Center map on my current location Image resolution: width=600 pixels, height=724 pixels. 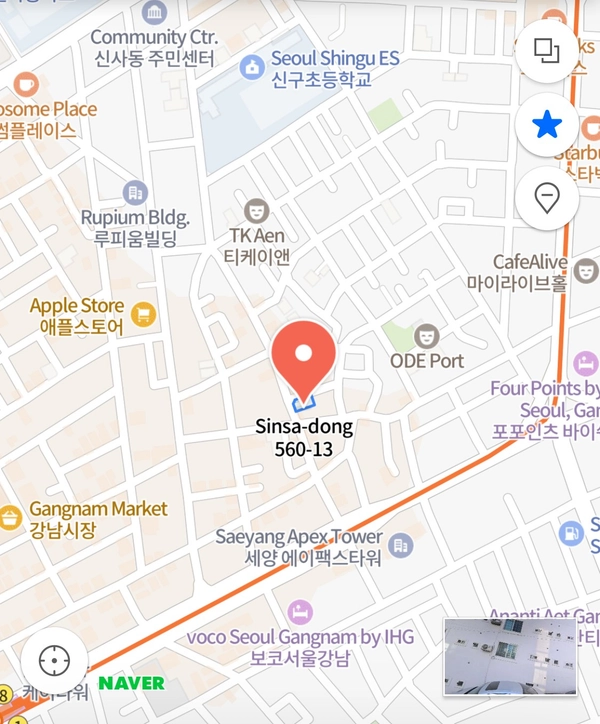click(x=52, y=662)
